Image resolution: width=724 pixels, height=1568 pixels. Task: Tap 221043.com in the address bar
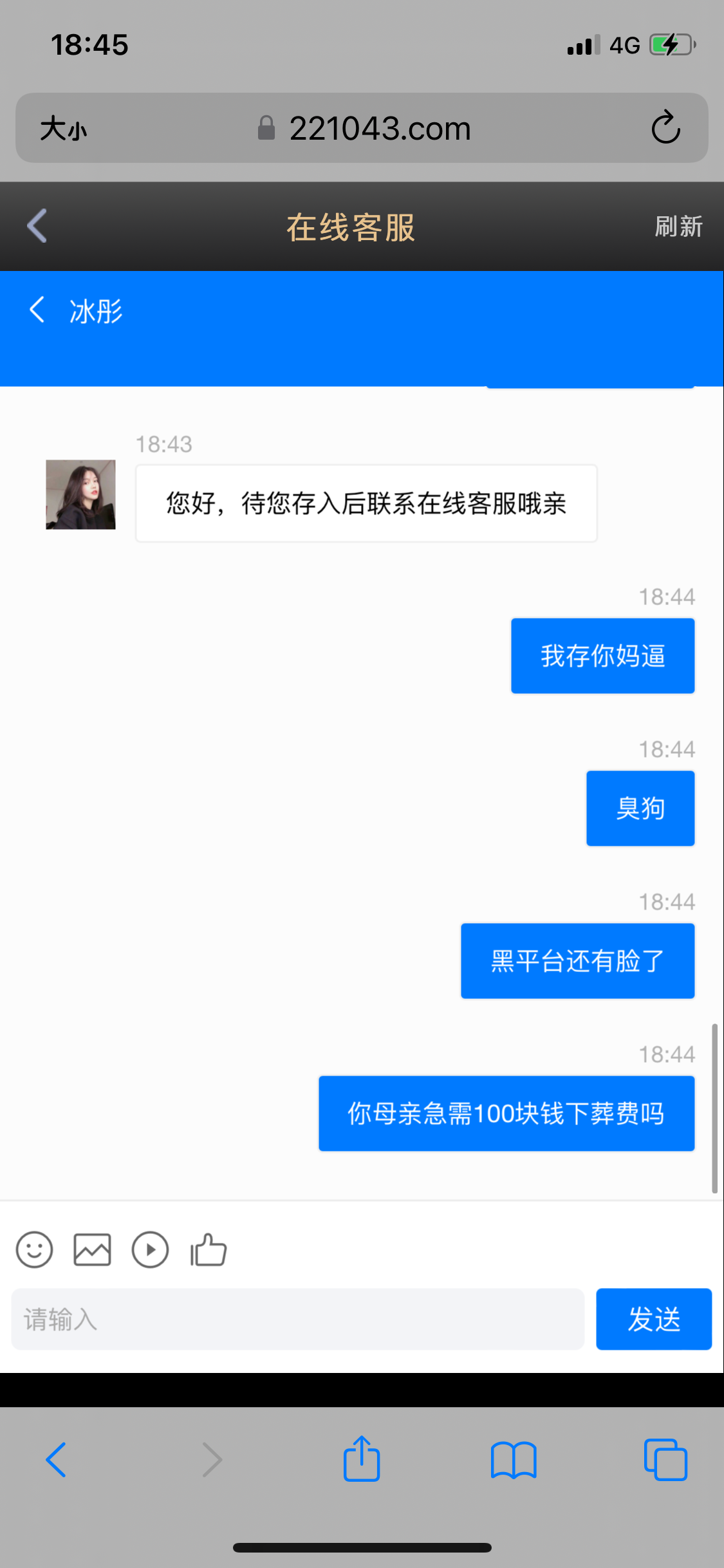[x=381, y=127]
